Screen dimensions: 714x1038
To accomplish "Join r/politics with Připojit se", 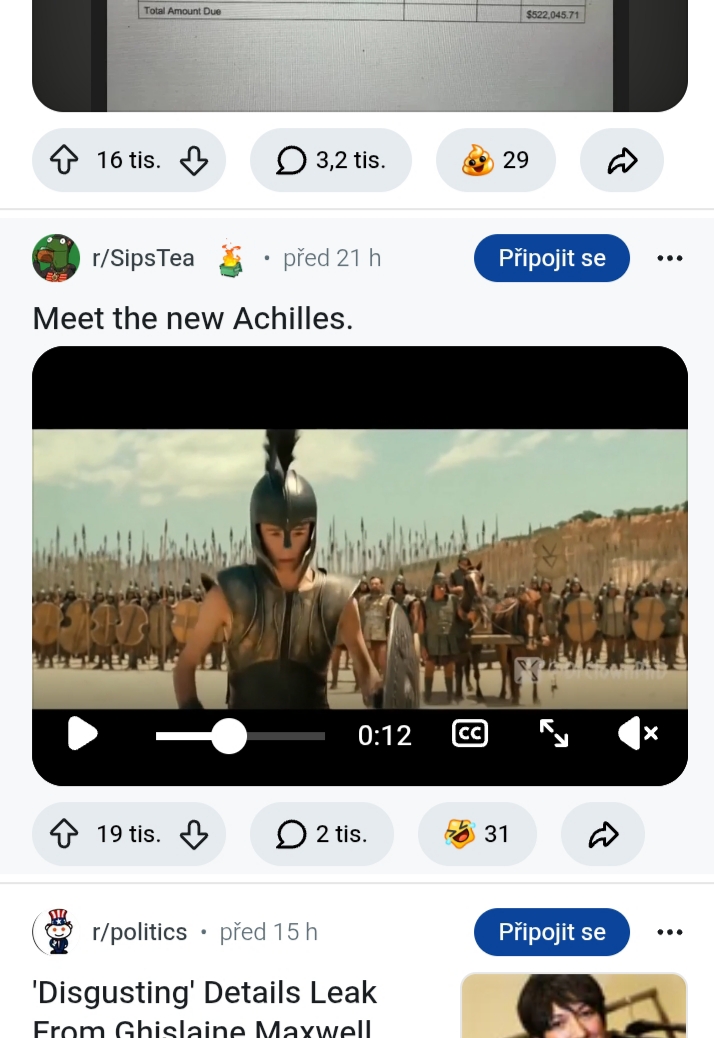I will click(x=552, y=932).
